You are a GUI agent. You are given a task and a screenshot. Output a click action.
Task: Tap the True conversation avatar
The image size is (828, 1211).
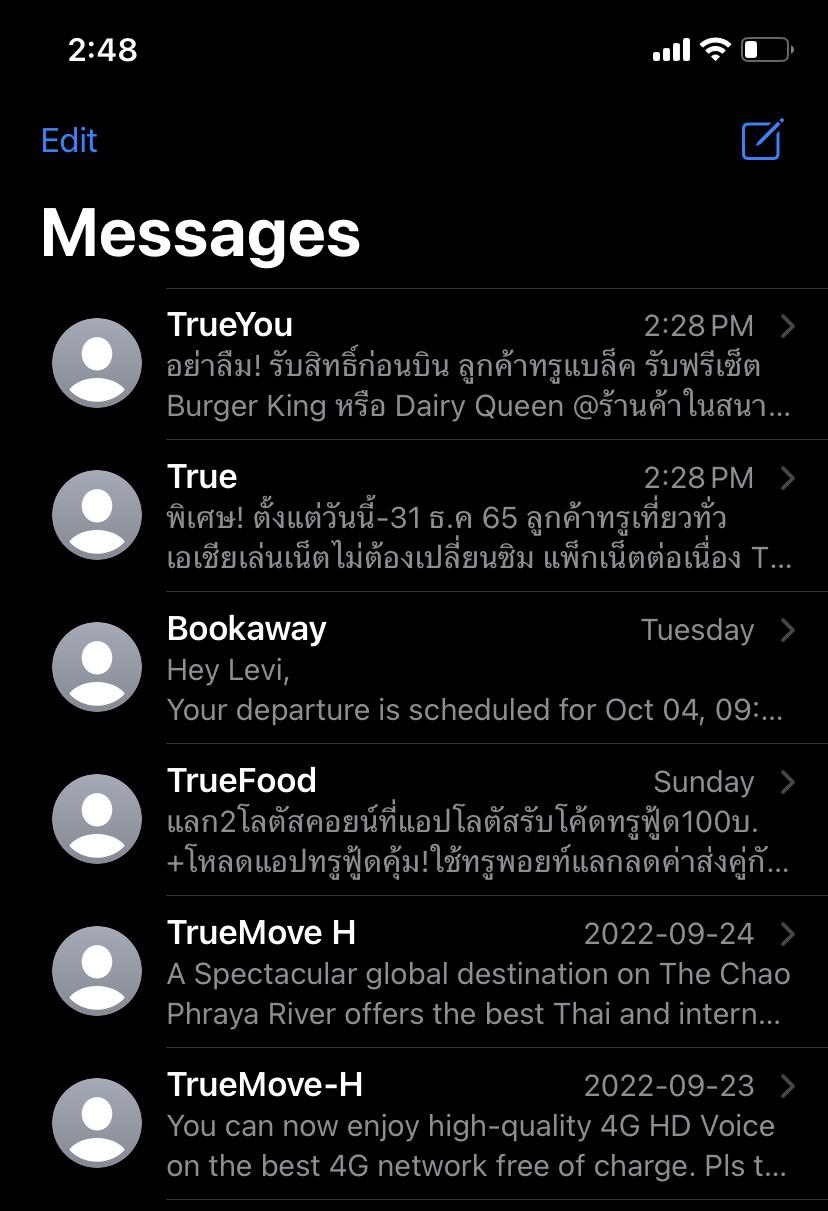[96, 514]
